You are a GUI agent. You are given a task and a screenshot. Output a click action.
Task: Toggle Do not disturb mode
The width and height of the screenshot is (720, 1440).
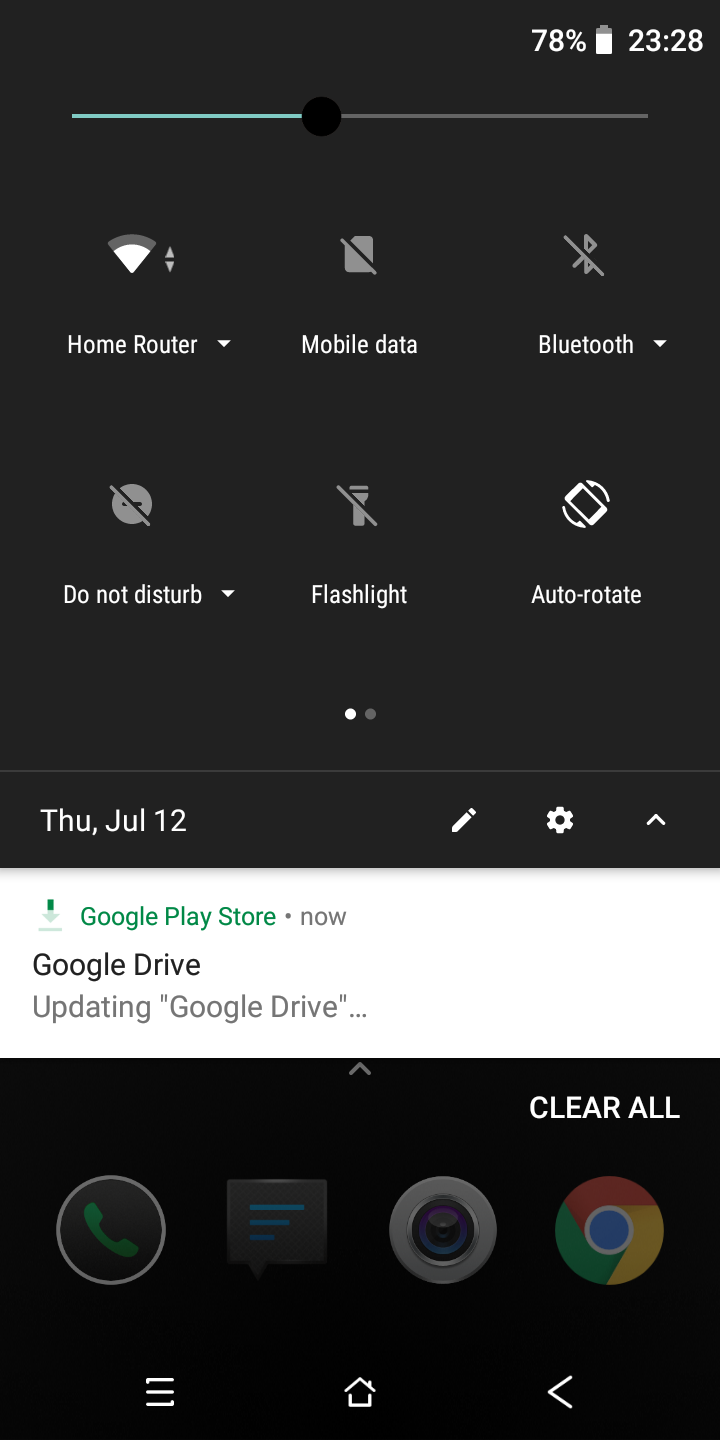coord(132,504)
